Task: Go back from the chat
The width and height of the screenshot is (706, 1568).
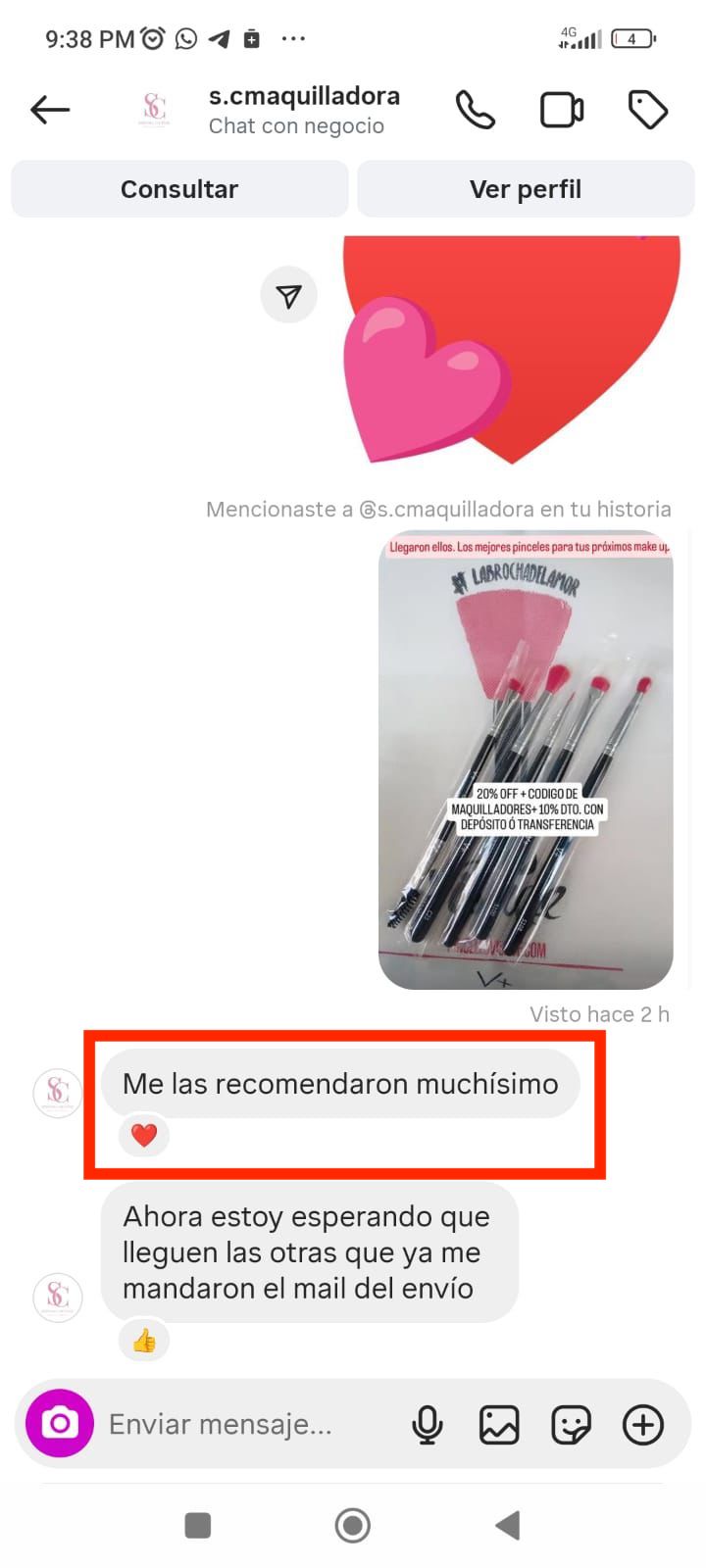Action: tap(50, 110)
